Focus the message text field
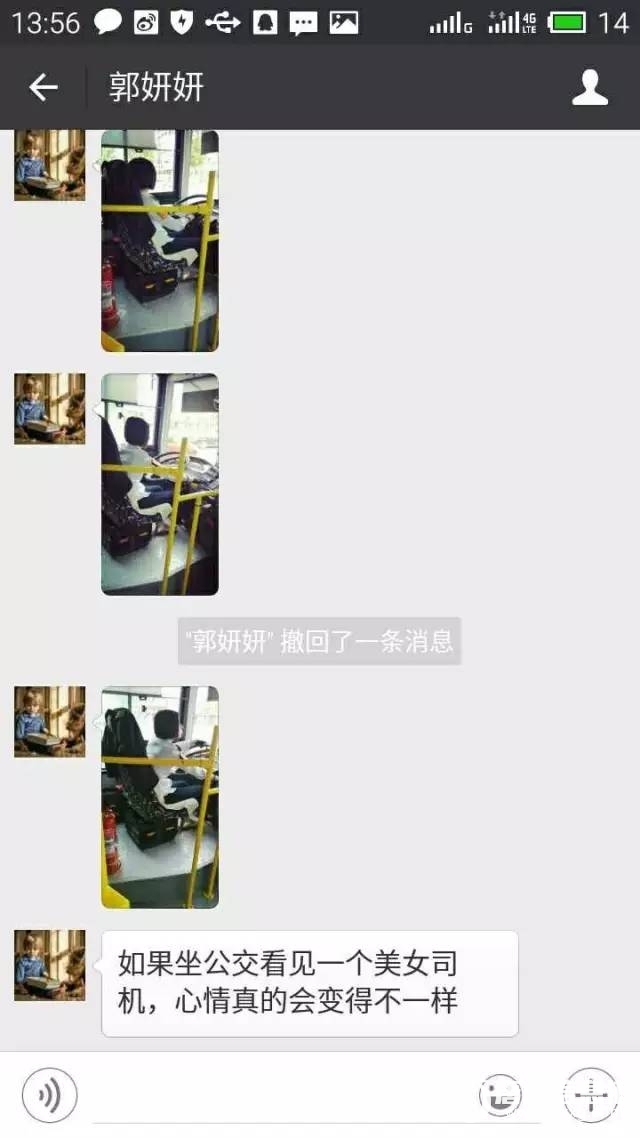 pos(280,1095)
